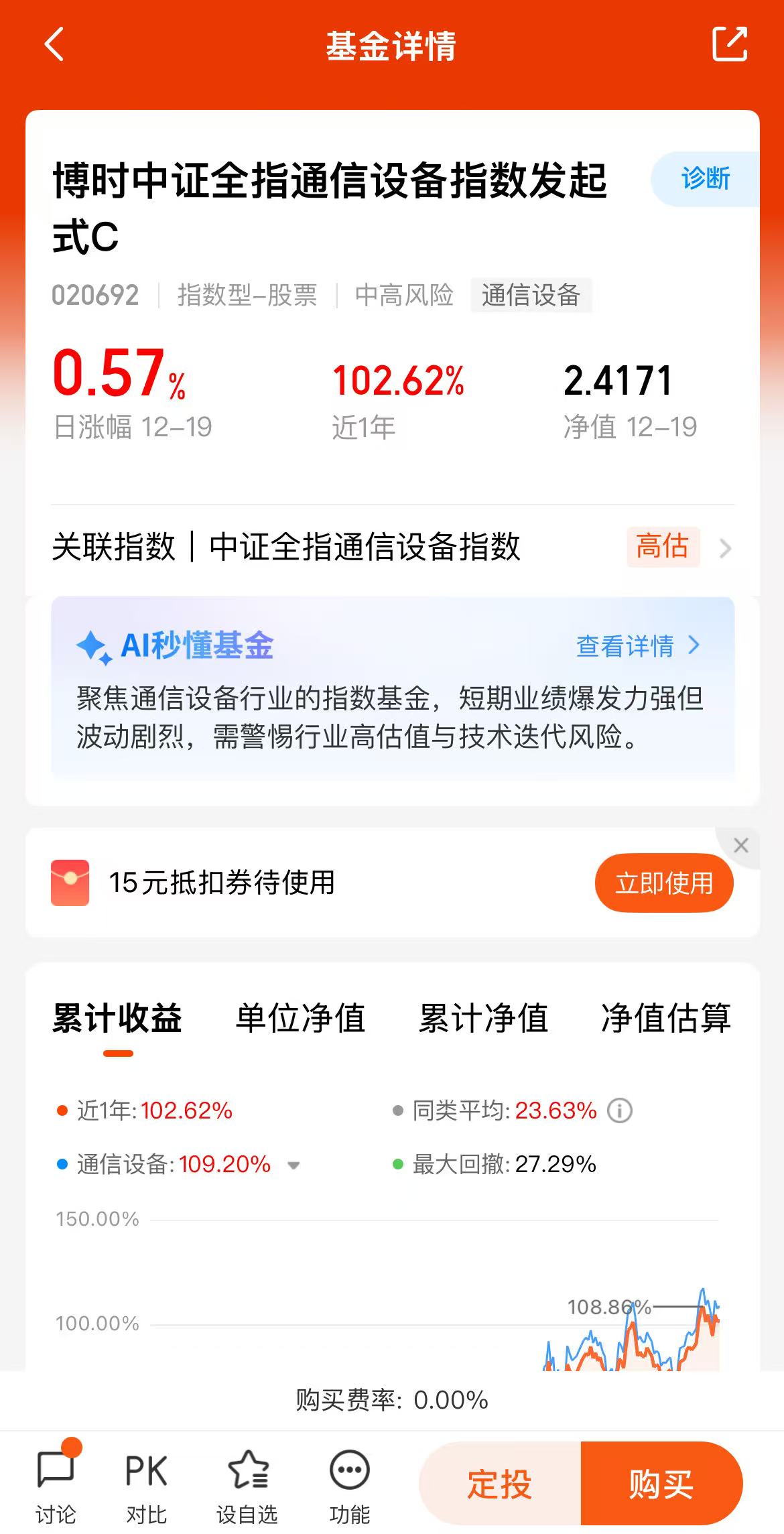Switch to the 累计净值 tab
This screenshot has height=1534, width=784.
483,1019
